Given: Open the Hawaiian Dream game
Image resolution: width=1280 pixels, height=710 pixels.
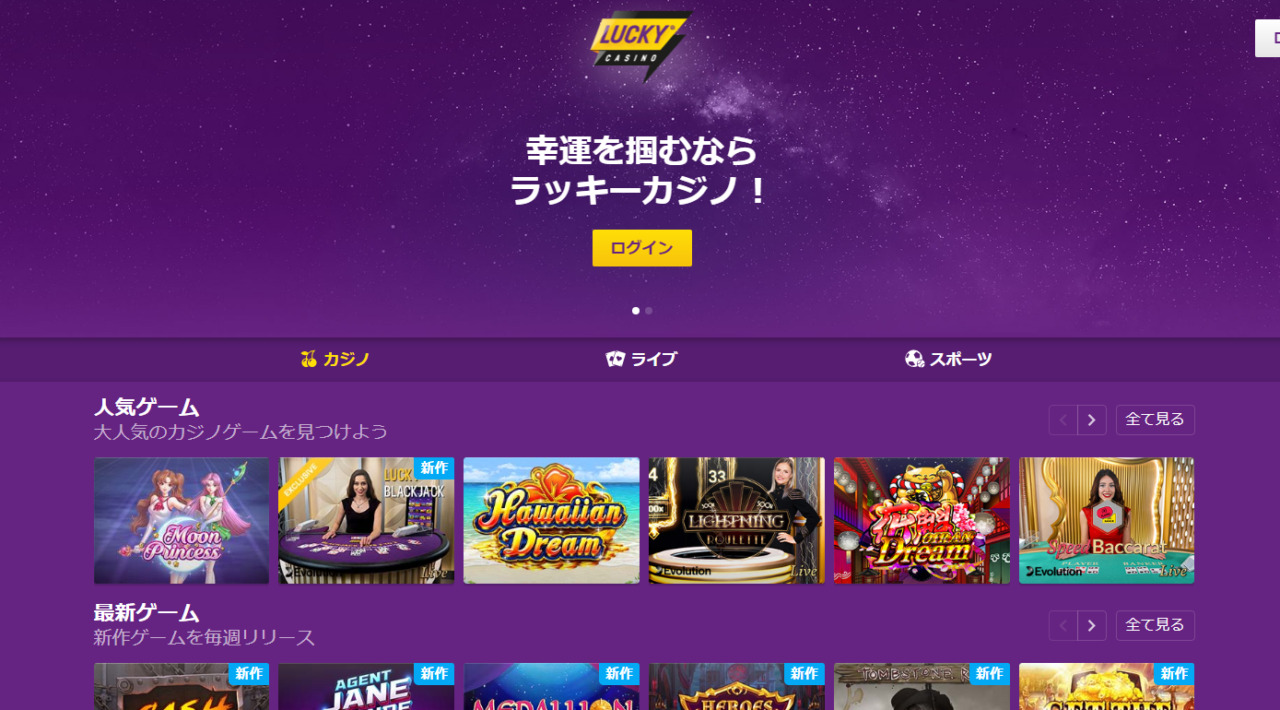Looking at the screenshot, I should 551,521.
